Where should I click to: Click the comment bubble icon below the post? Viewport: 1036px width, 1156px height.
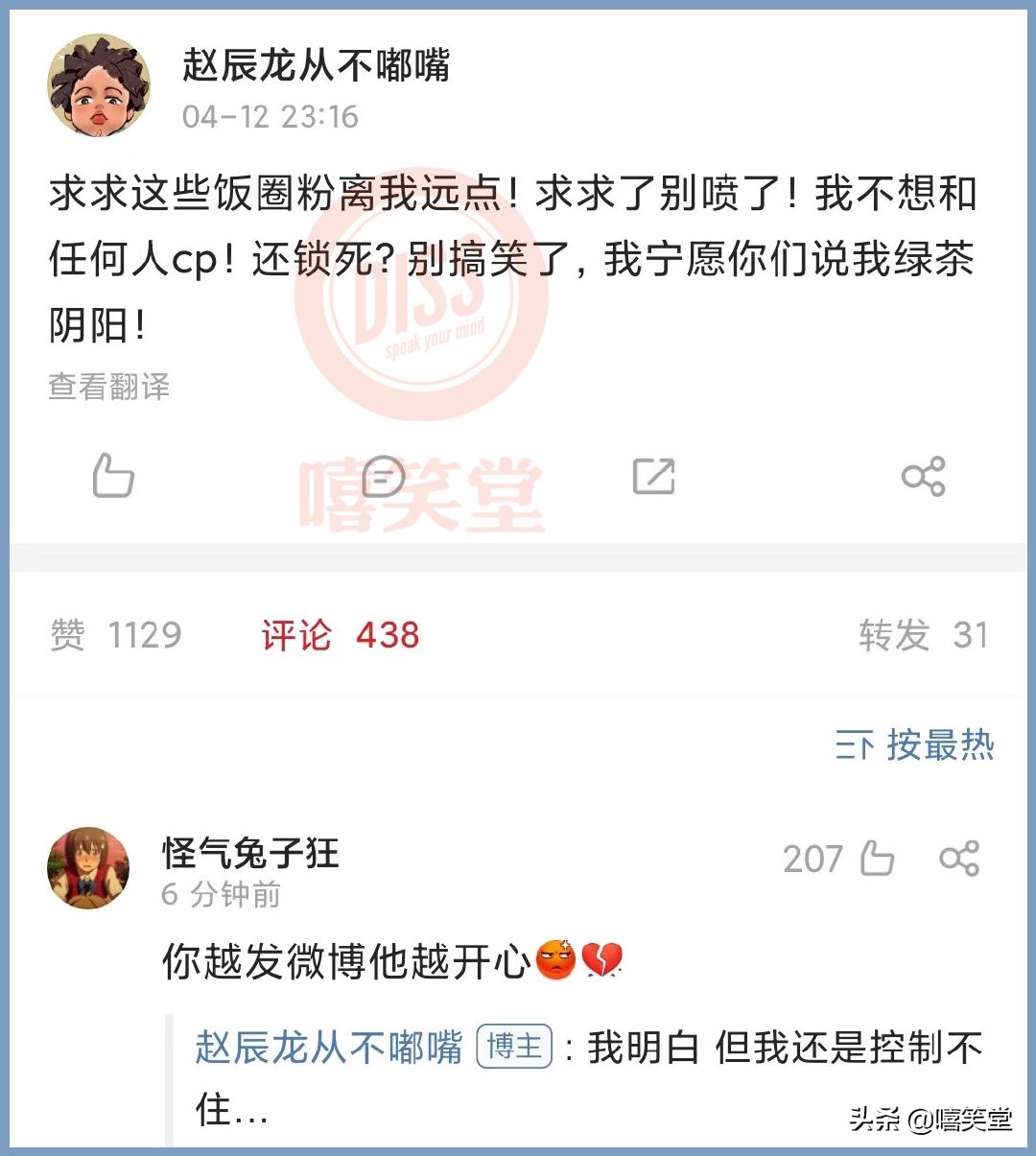[x=383, y=477]
